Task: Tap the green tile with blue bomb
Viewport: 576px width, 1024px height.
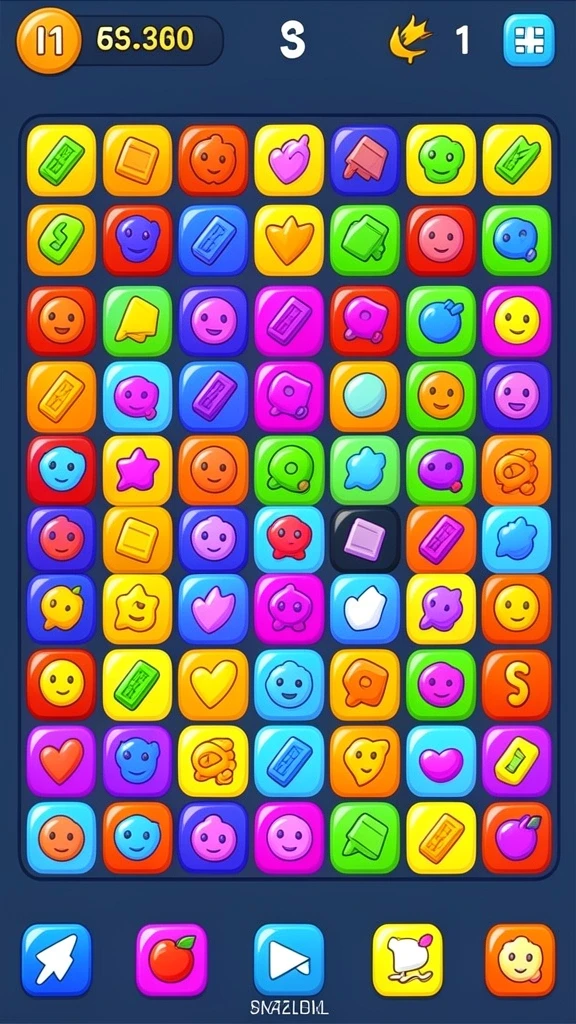Action: 440,321
